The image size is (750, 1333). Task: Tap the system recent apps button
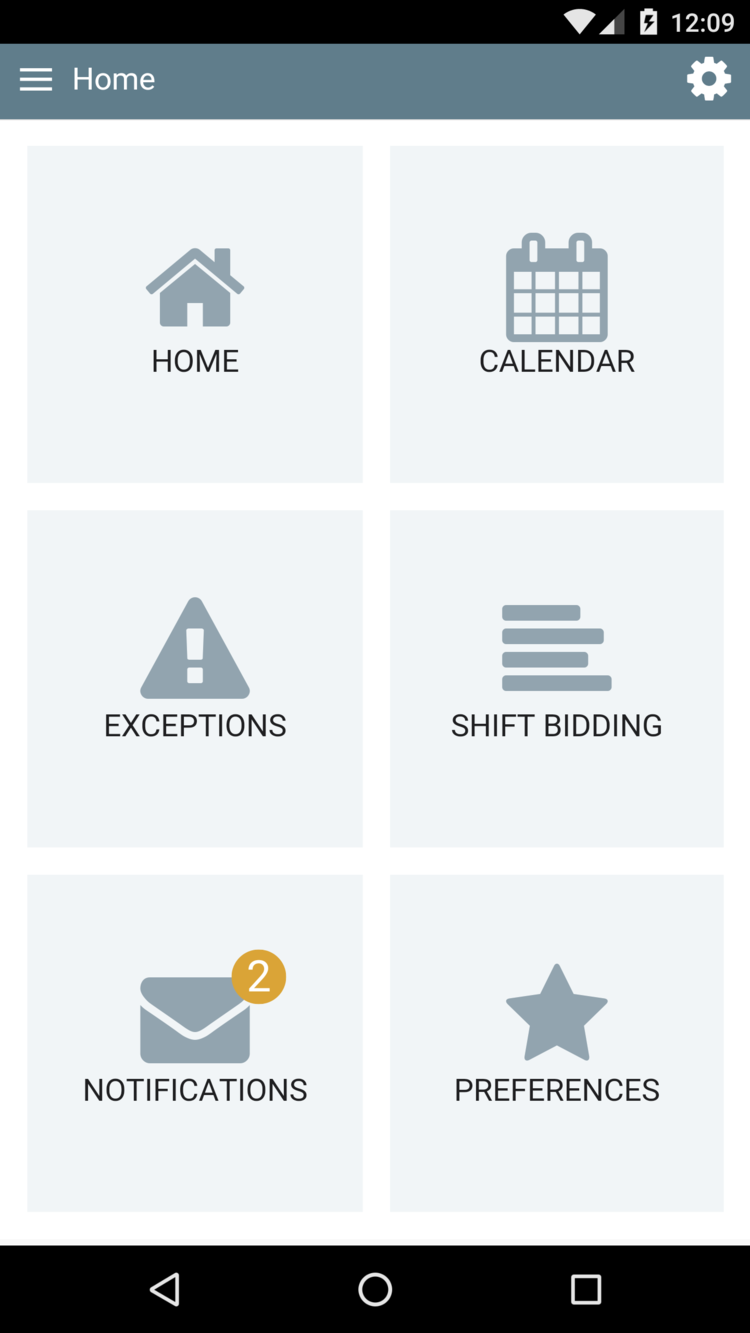point(586,1289)
